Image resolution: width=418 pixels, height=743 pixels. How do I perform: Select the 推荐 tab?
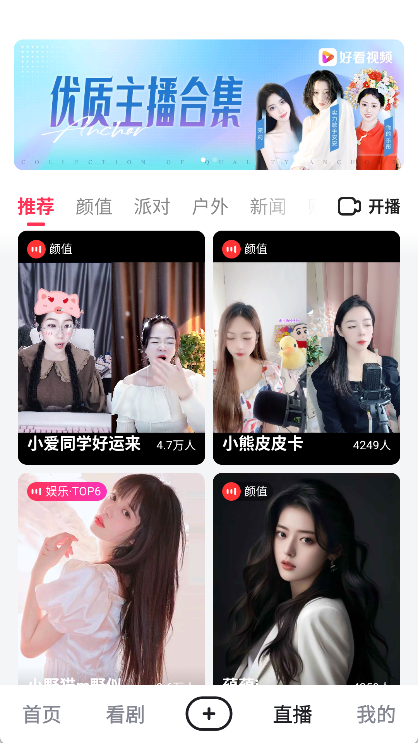coord(36,207)
